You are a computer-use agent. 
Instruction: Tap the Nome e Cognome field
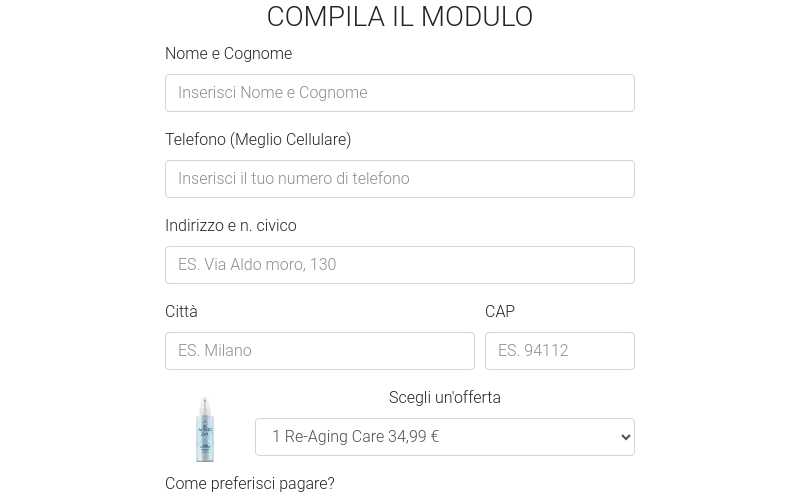point(399,93)
